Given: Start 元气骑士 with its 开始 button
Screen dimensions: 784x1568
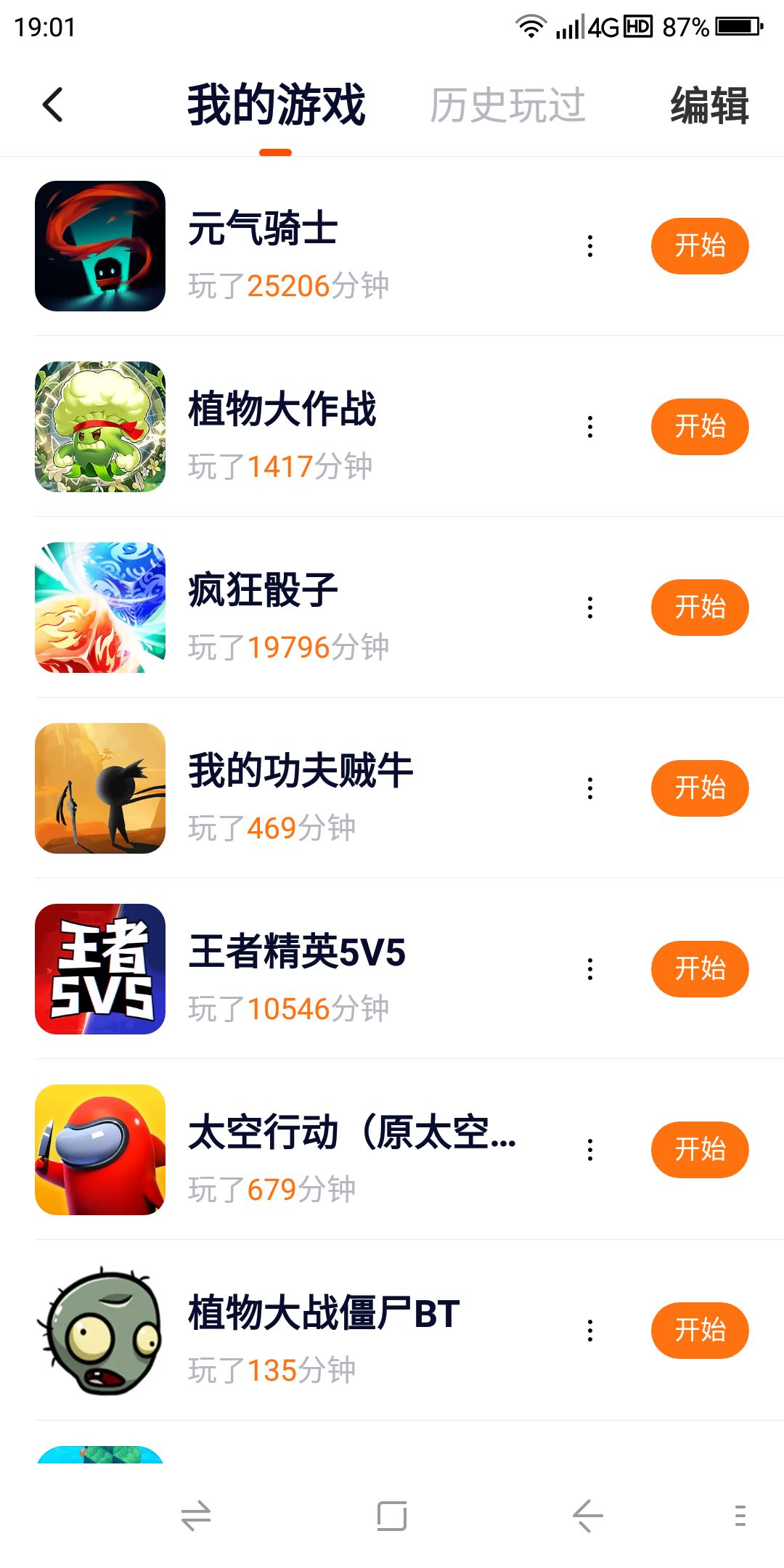Looking at the screenshot, I should [700, 245].
